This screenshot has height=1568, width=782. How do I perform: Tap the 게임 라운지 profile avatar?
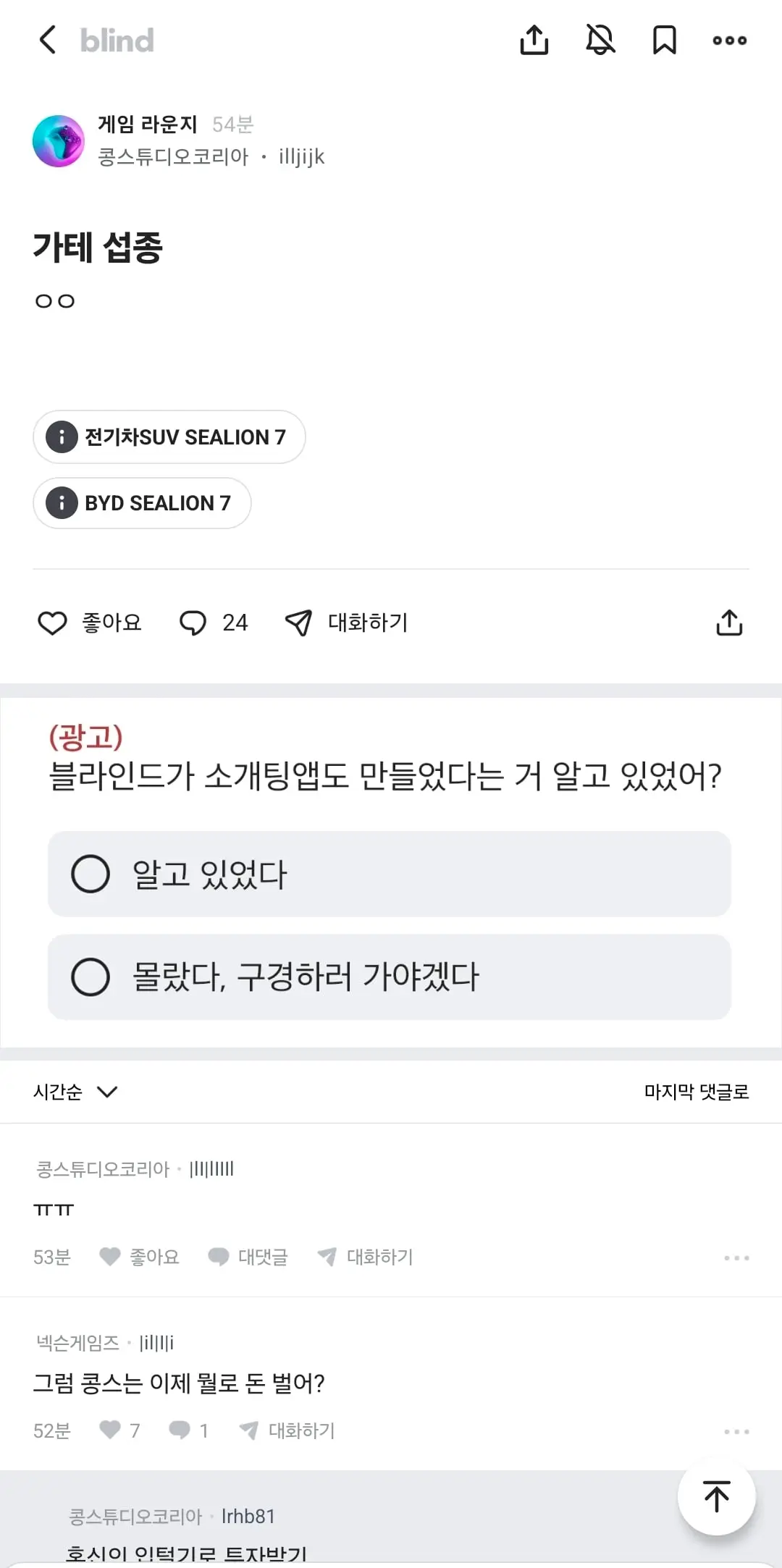59,140
